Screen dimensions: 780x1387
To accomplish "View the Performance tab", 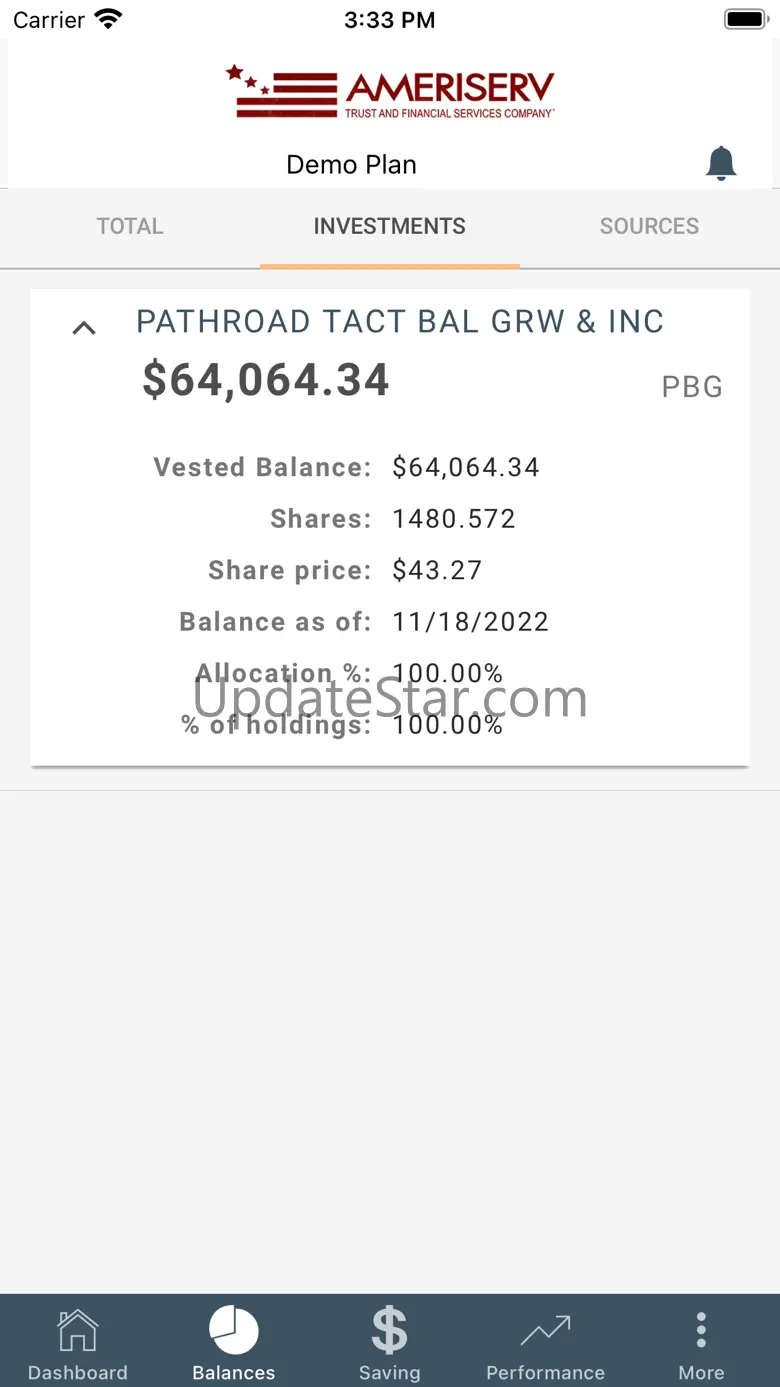I will point(545,1343).
